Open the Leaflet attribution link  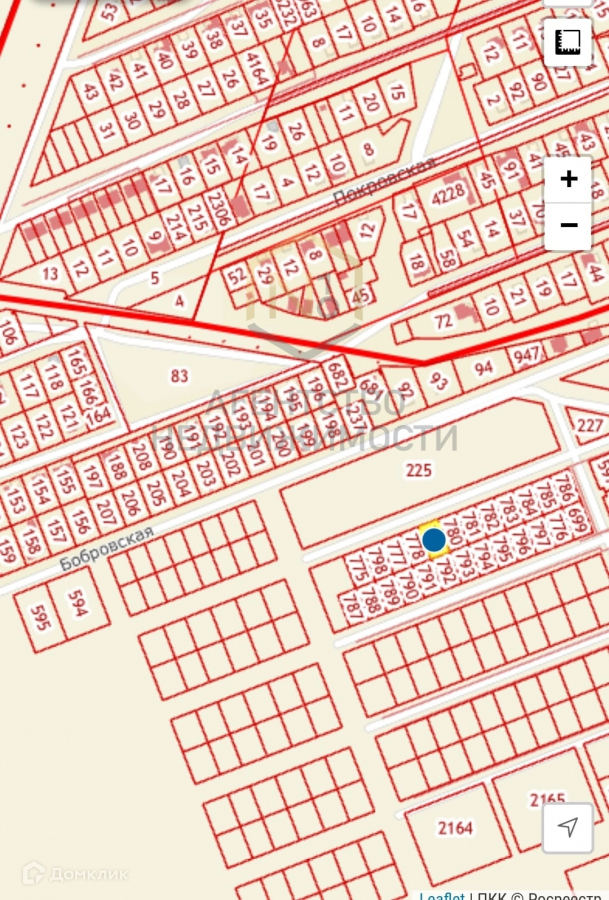pyautogui.click(x=442, y=895)
